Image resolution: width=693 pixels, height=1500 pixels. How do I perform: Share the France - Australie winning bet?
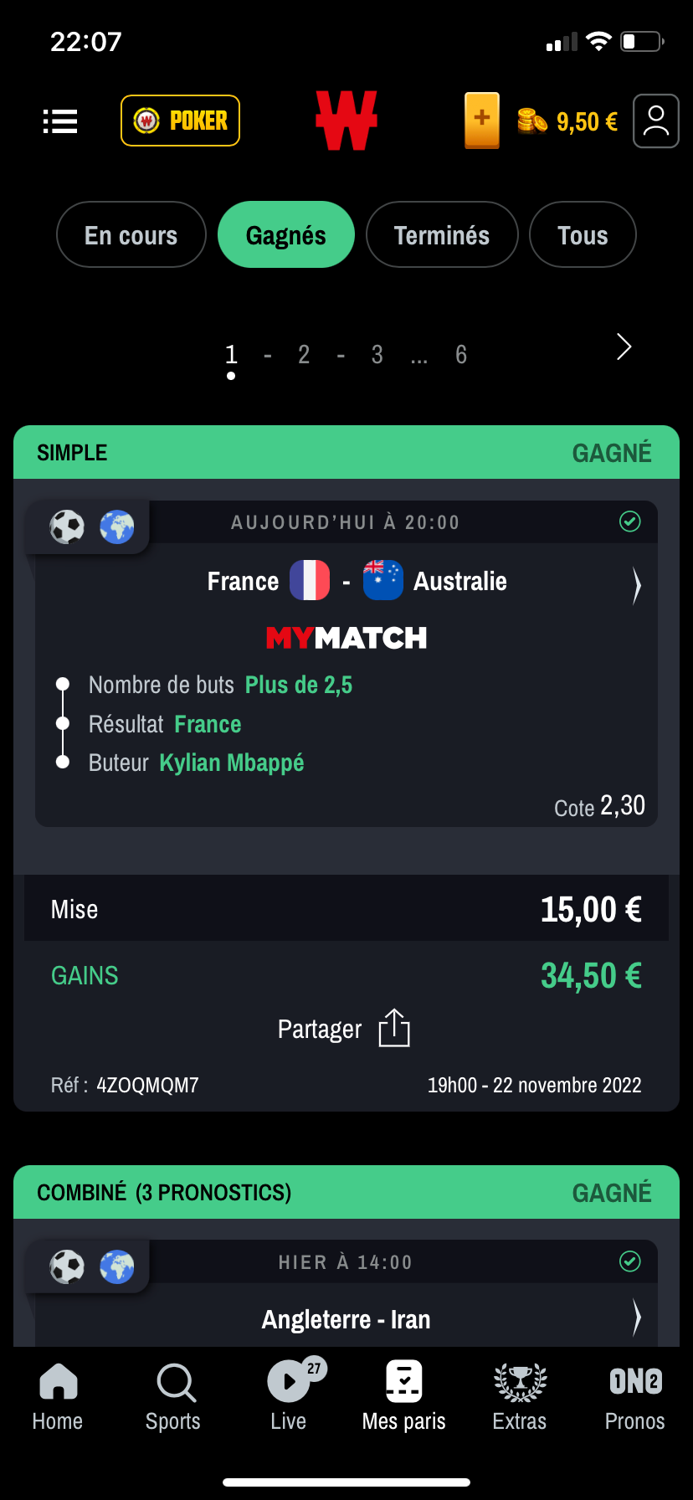pos(345,1029)
